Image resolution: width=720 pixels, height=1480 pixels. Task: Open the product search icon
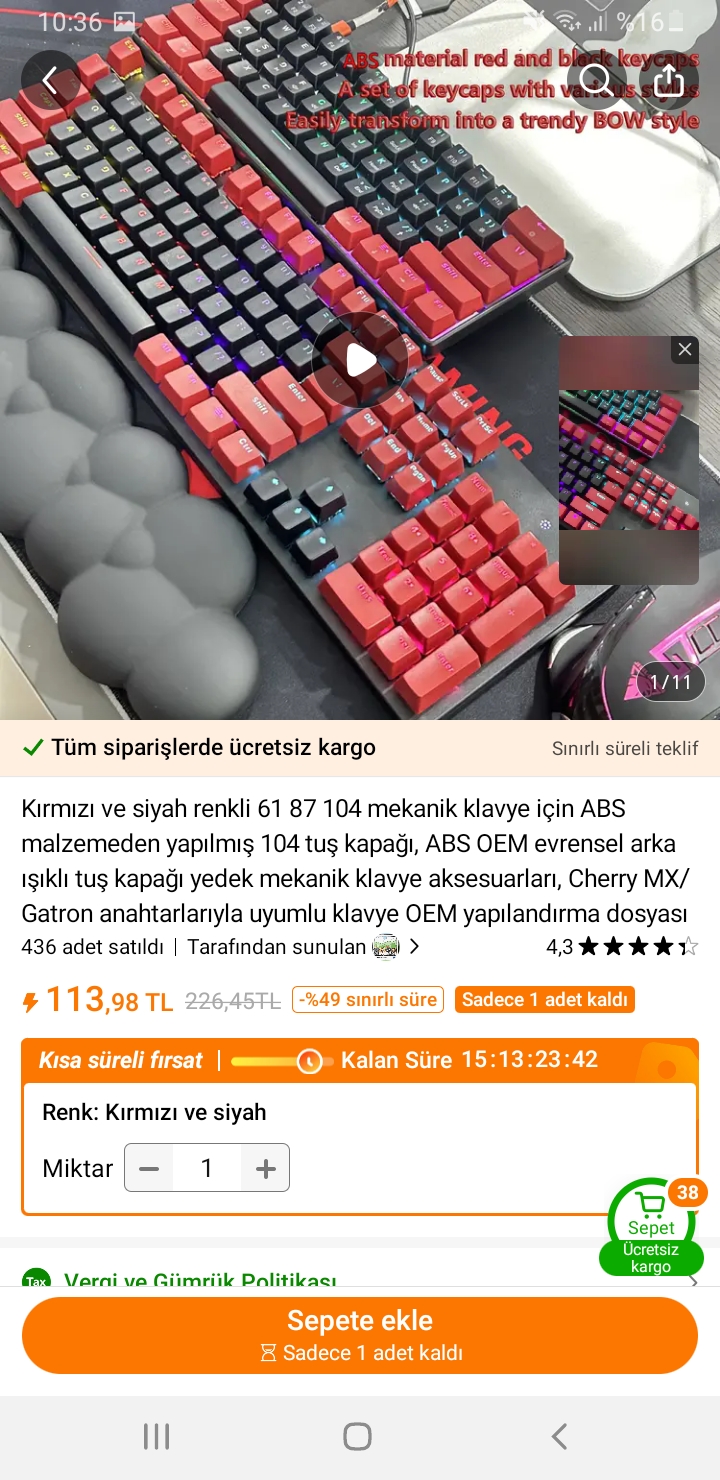(x=597, y=80)
